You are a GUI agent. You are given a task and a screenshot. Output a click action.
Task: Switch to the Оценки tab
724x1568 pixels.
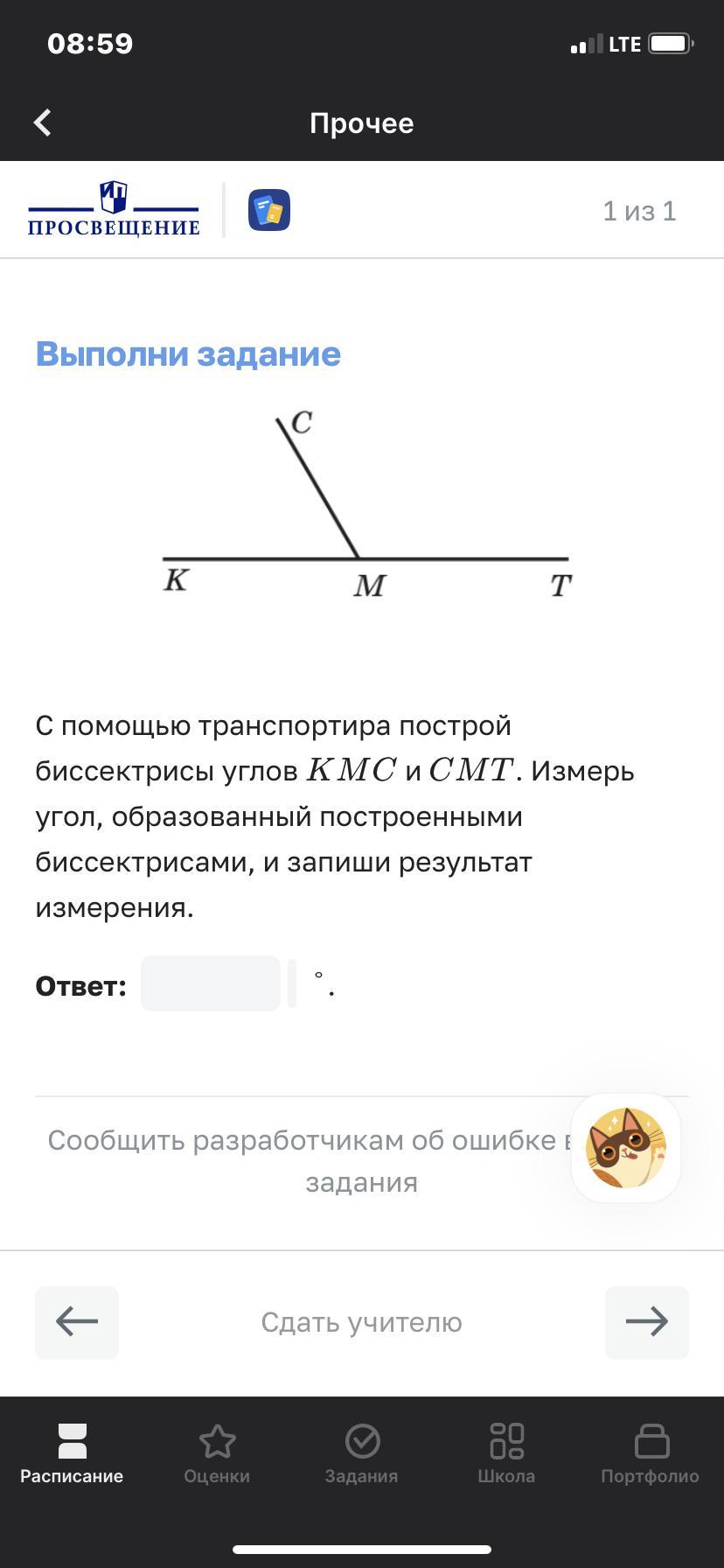click(217, 1453)
